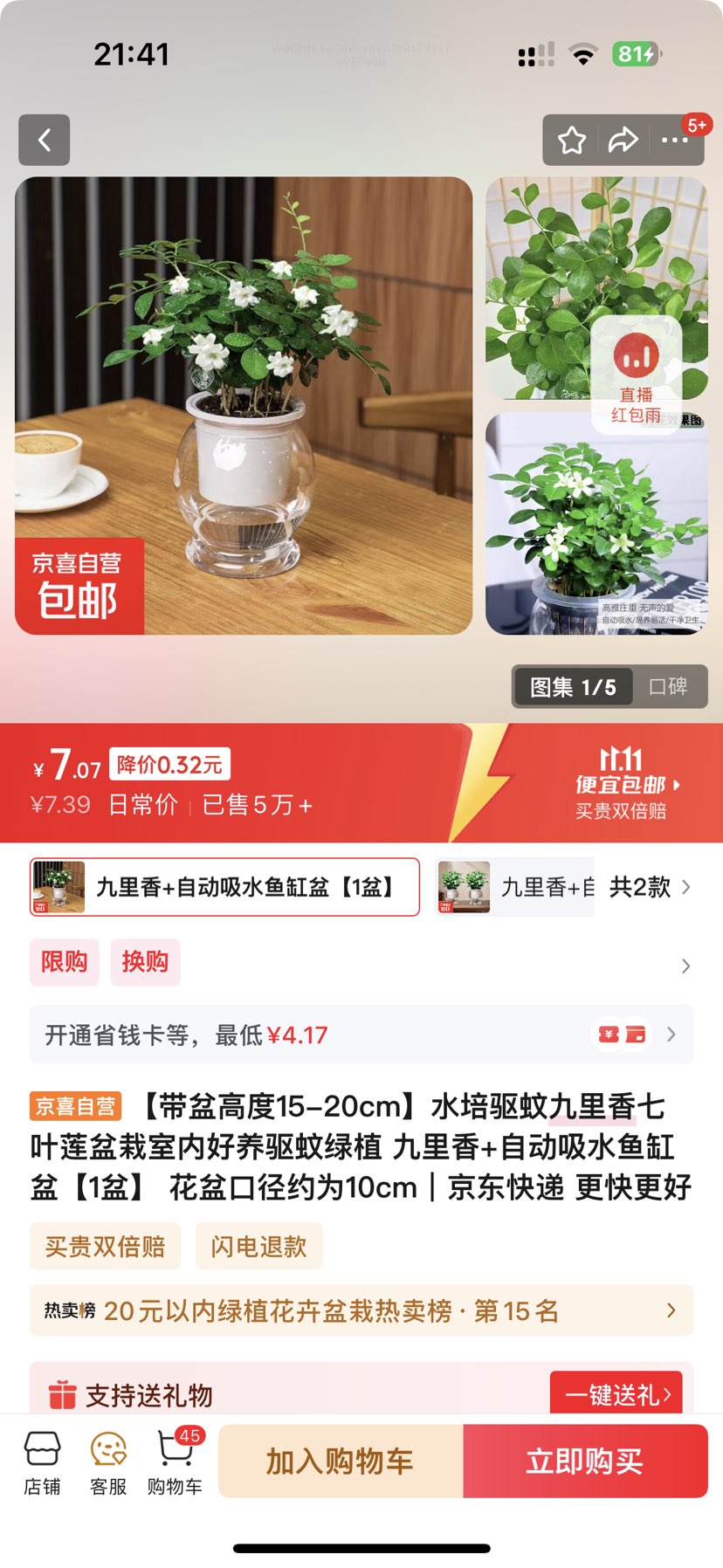Image resolution: width=723 pixels, height=1568 pixels.
Task: Click the back arrow at top left
Action: pyautogui.click(x=44, y=140)
